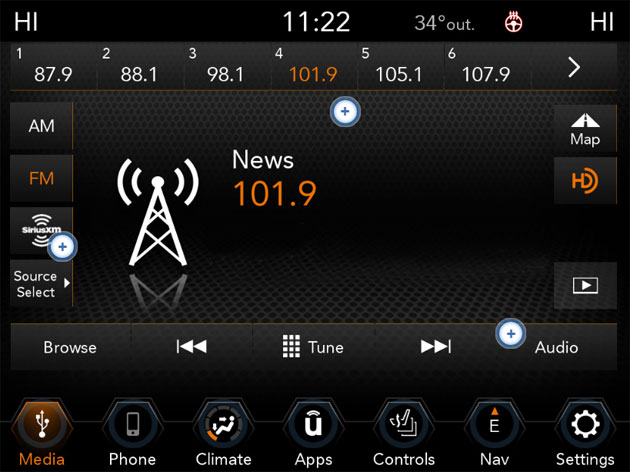The image size is (630, 472).
Task: Open the Audio settings
Action: (x=556, y=347)
